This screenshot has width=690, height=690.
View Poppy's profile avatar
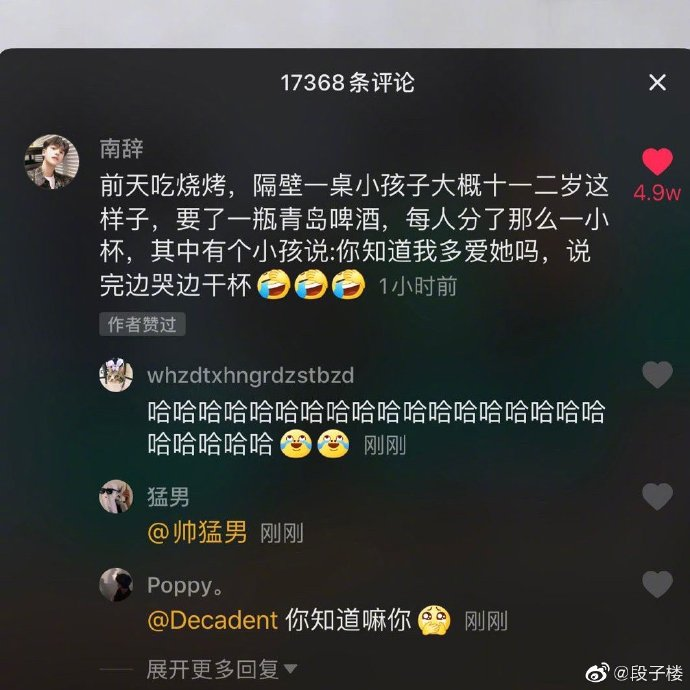pyautogui.click(x=116, y=584)
